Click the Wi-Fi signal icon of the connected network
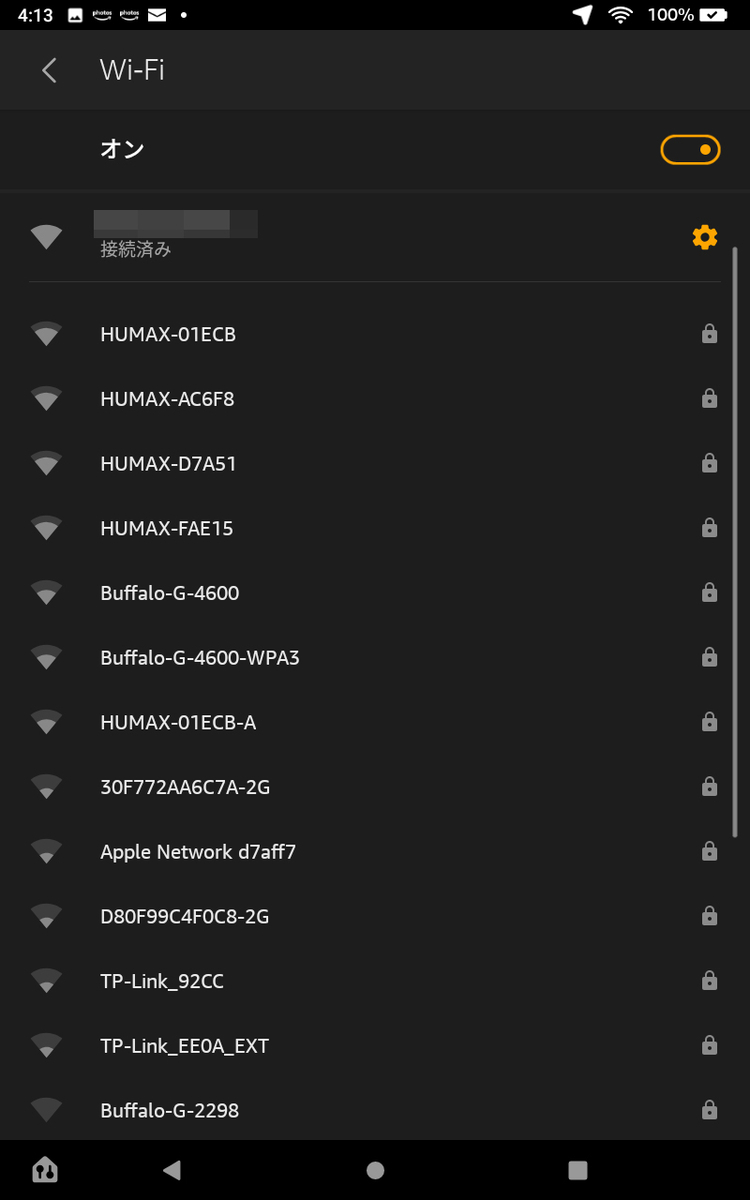The height and width of the screenshot is (1200, 750). 46,237
